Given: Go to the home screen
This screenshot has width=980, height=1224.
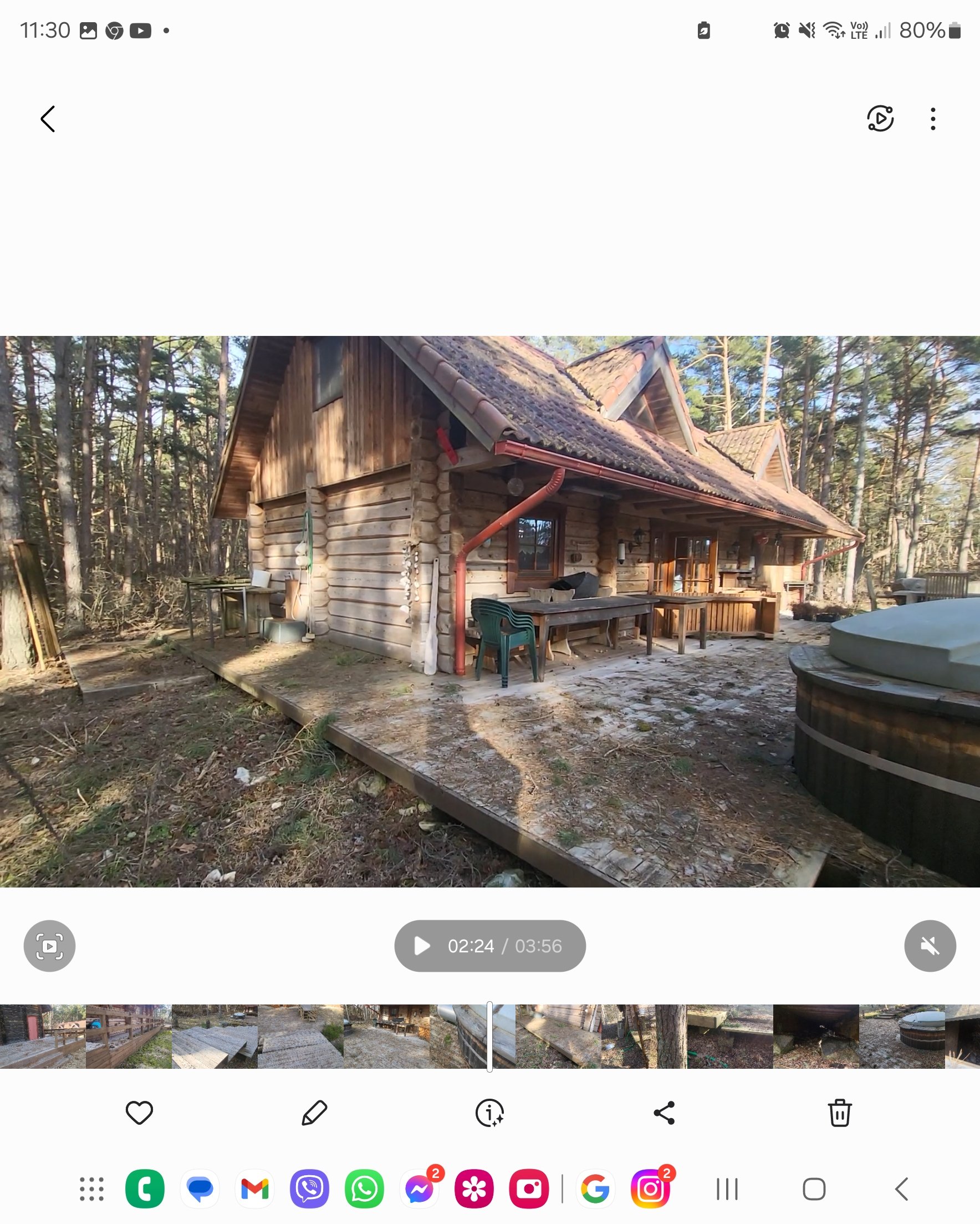Looking at the screenshot, I should coord(814,1189).
